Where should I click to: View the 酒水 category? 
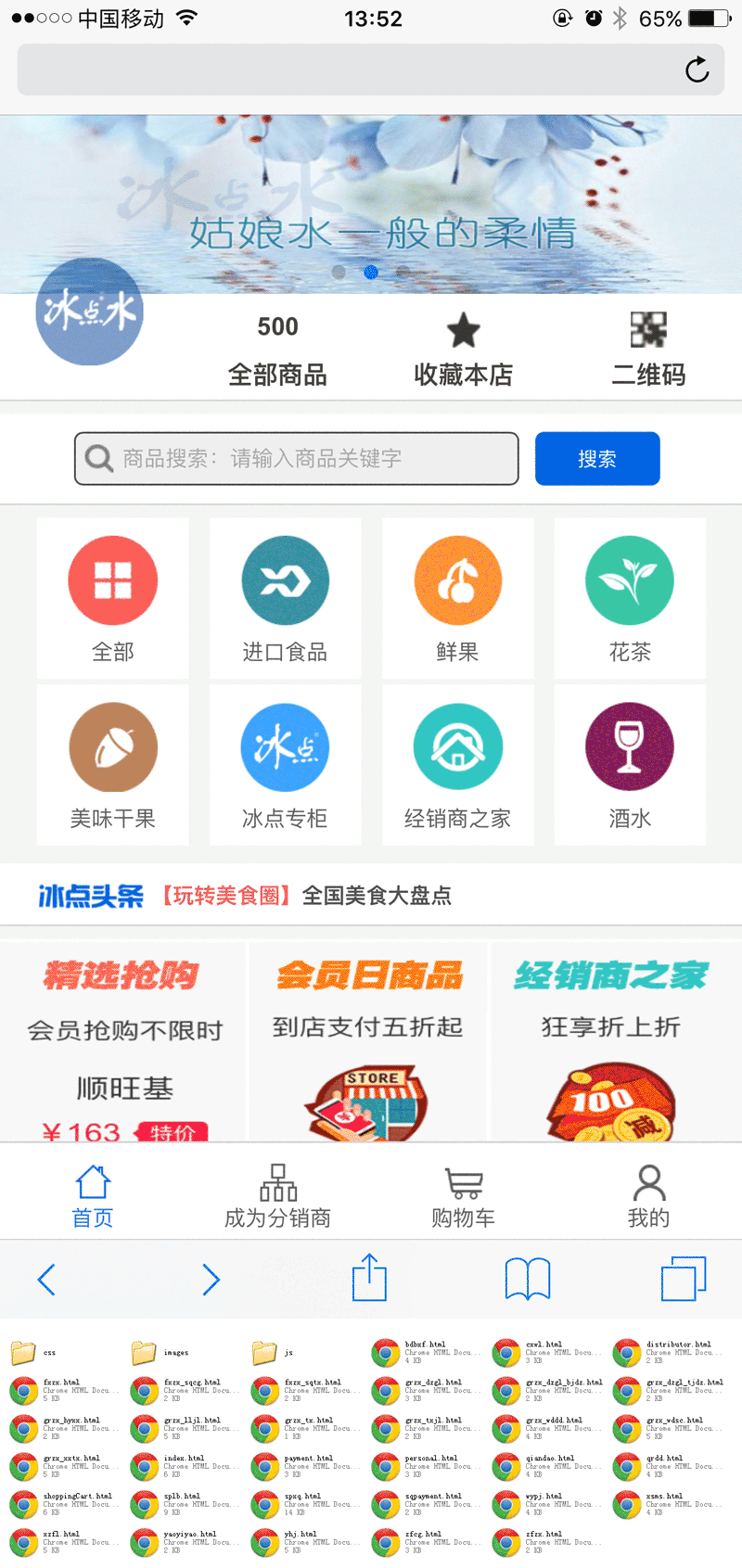tap(630, 765)
